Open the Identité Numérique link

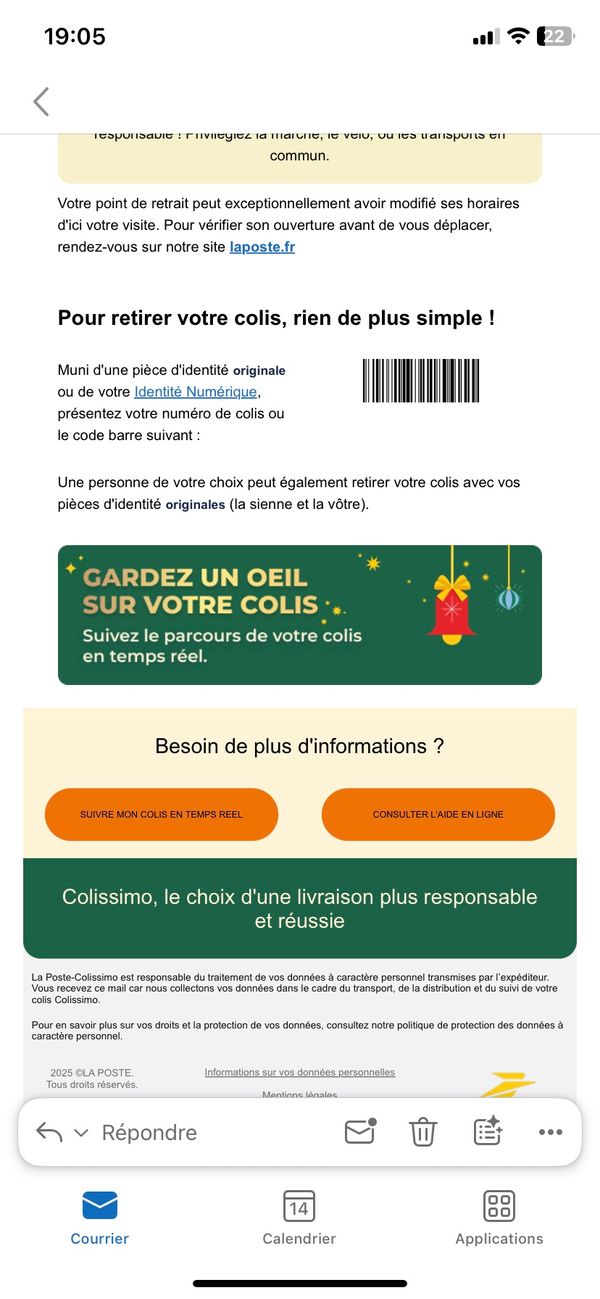(196, 391)
